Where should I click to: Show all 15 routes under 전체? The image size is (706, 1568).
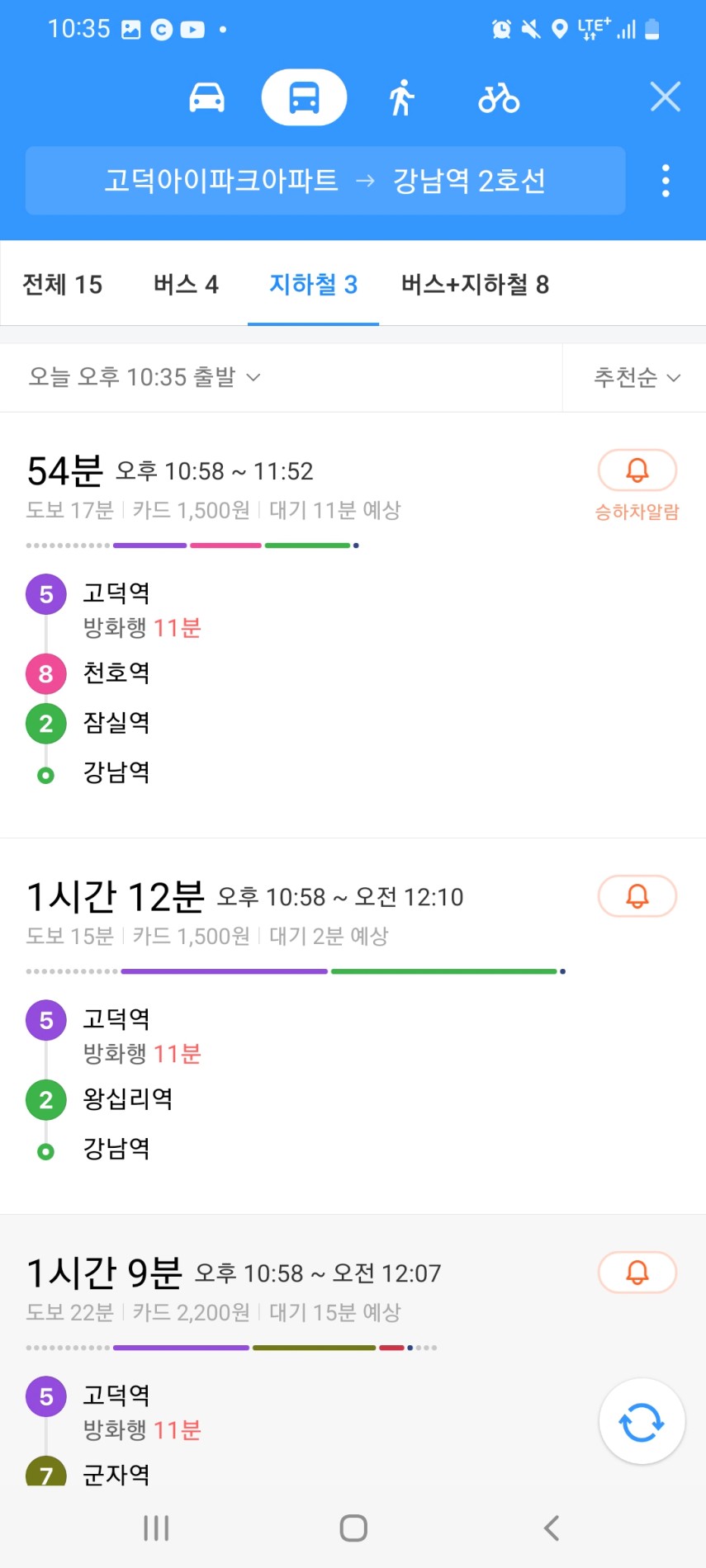coord(63,285)
